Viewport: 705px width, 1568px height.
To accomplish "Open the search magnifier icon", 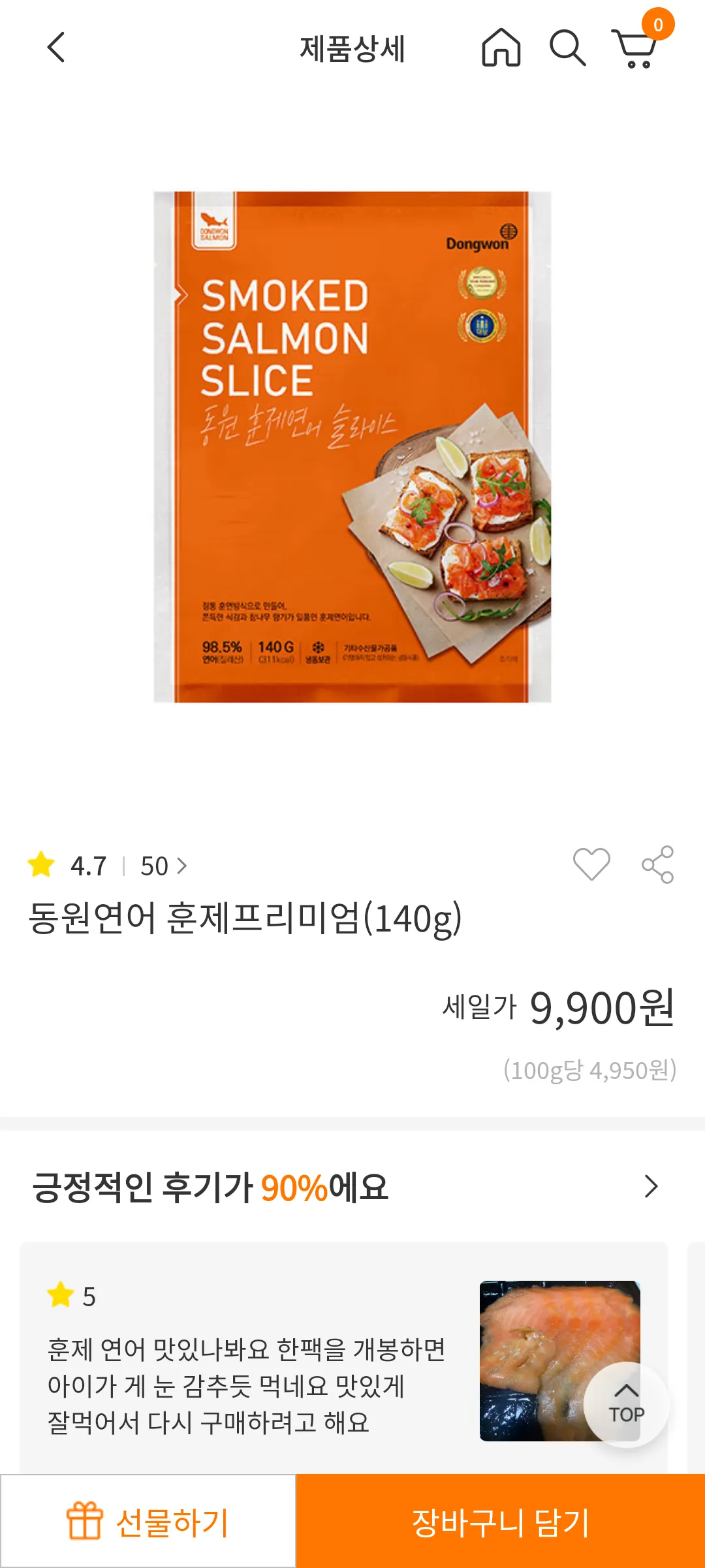I will pyautogui.click(x=567, y=48).
